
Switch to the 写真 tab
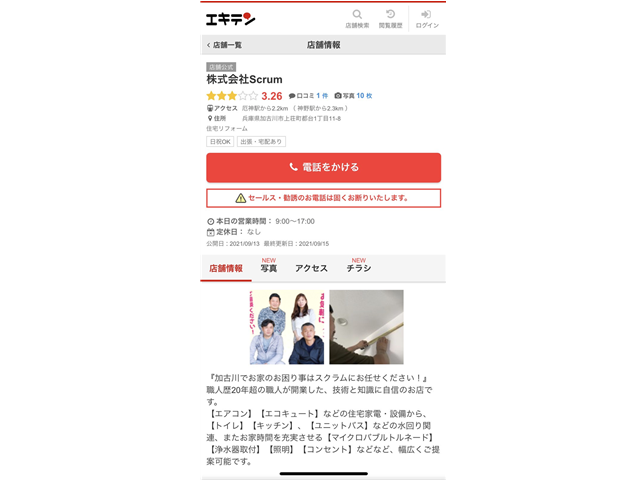pyautogui.click(x=268, y=268)
